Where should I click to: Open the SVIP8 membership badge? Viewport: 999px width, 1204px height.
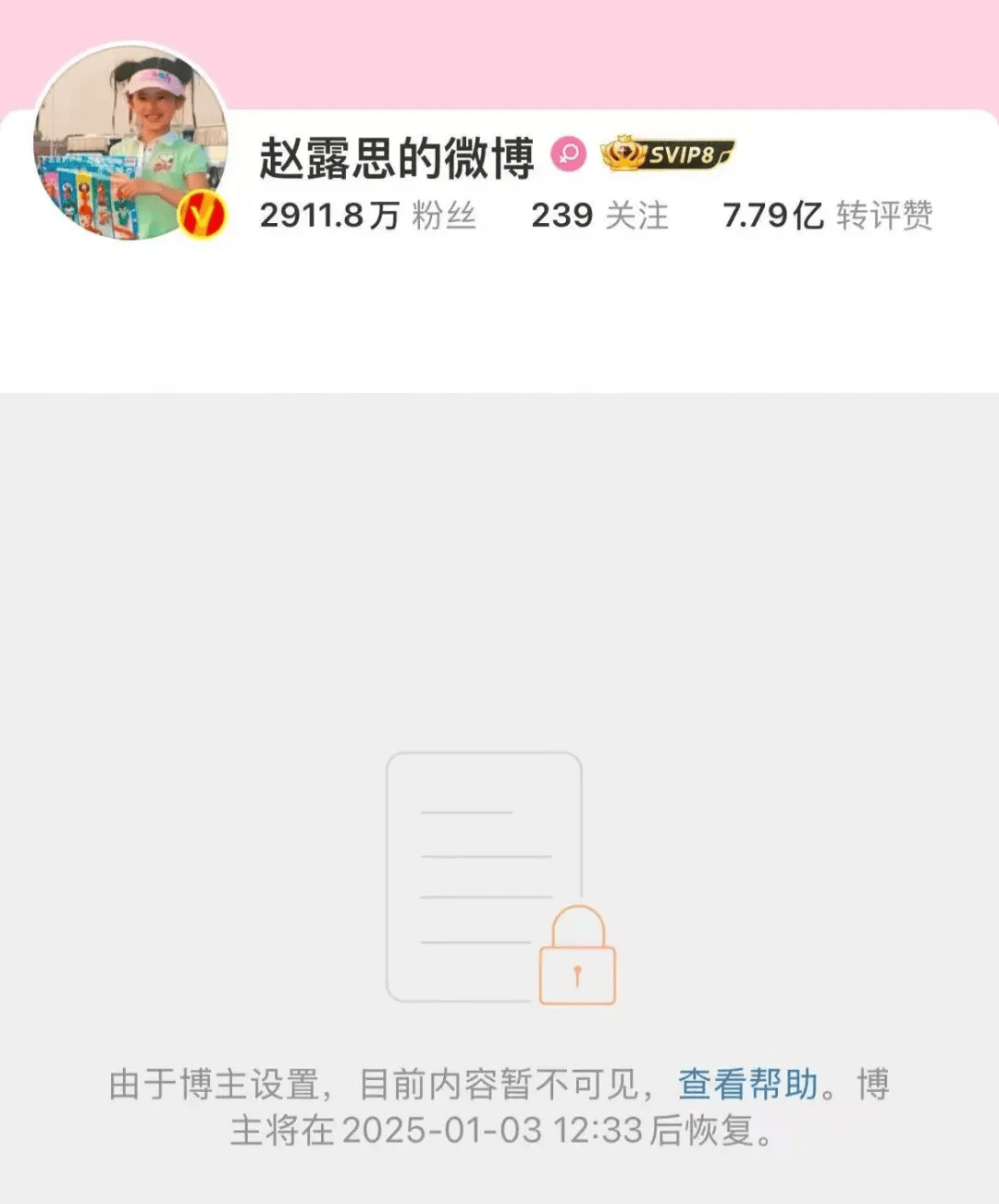(667, 155)
